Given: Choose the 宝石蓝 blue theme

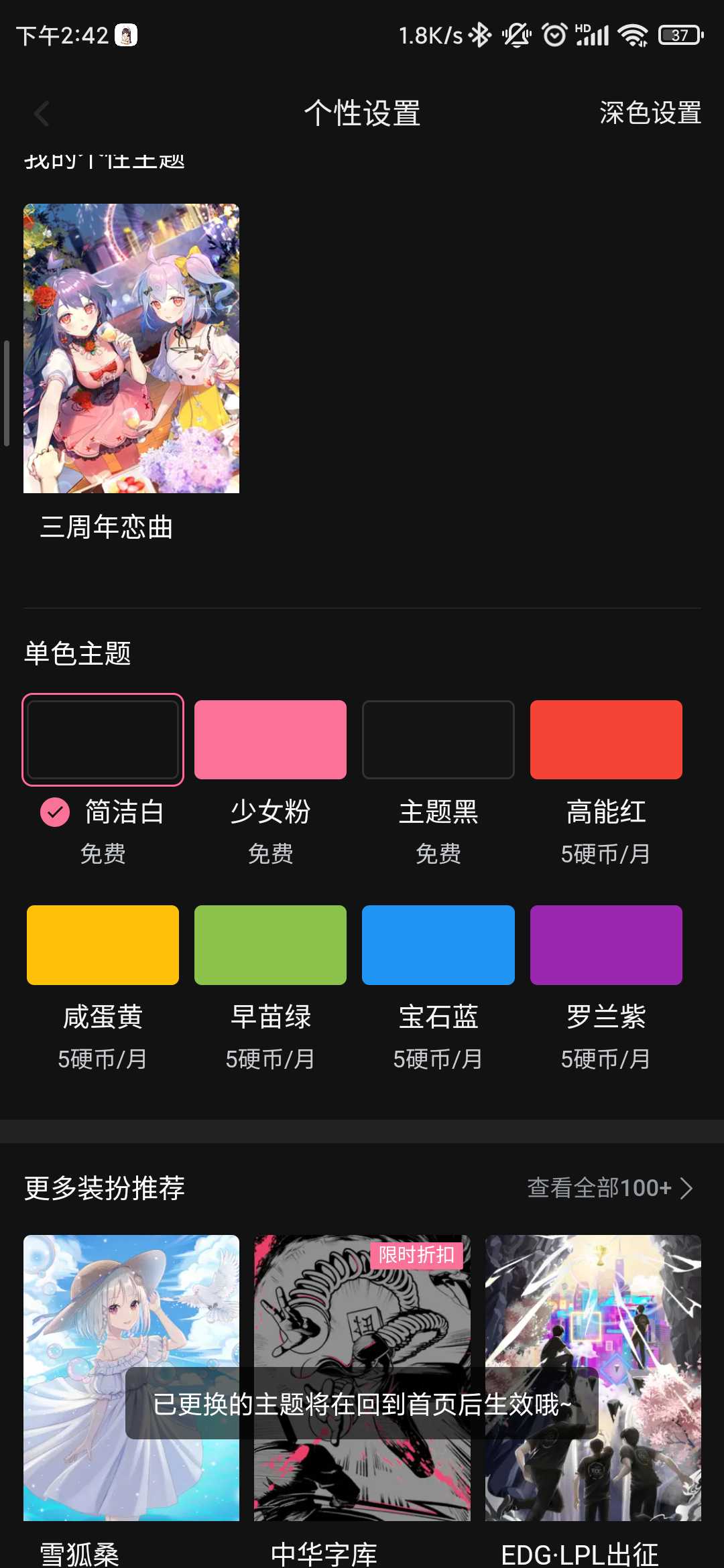Looking at the screenshot, I should [x=438, y=945].
